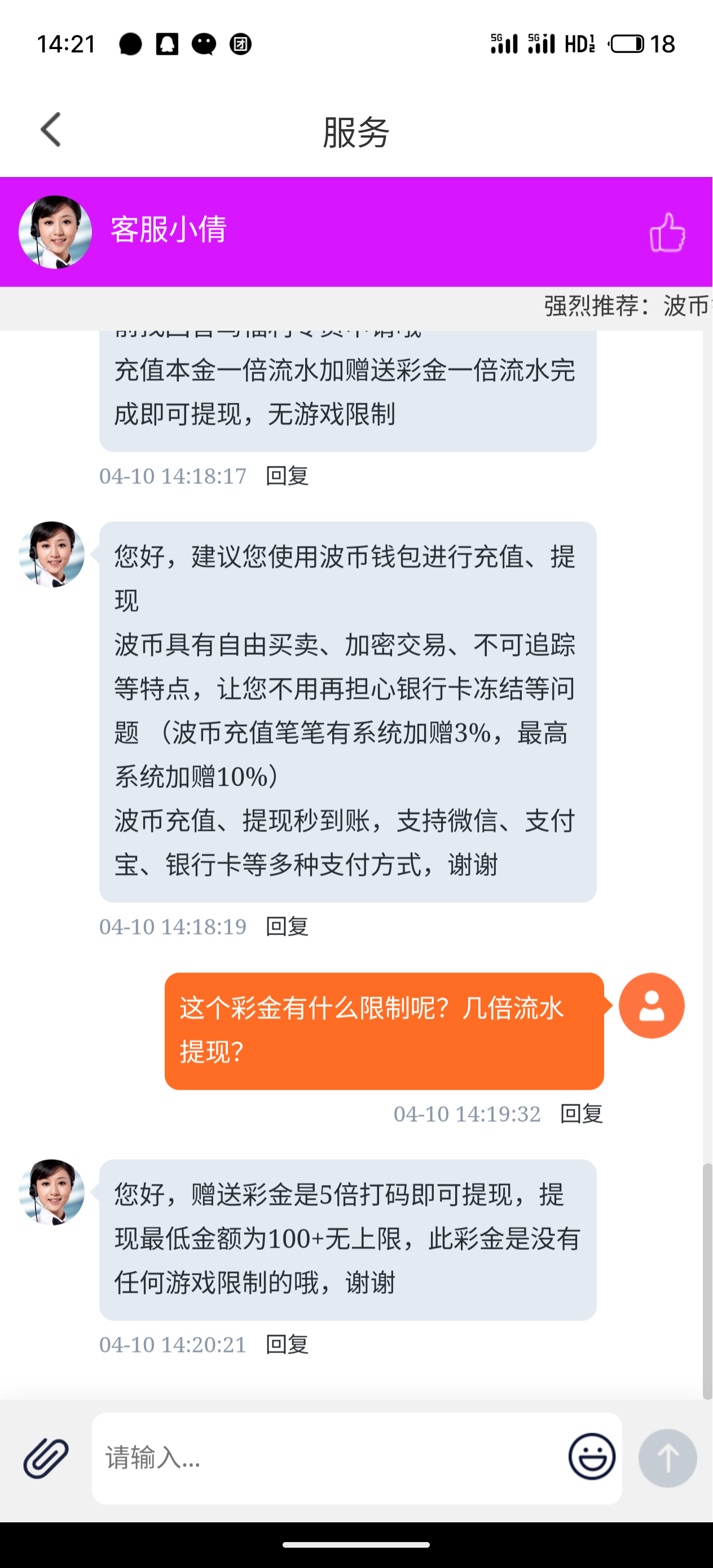713x1568 pixels.
Task: Reply to the 14:19:32 orange message
Action: coord(581,1114)
